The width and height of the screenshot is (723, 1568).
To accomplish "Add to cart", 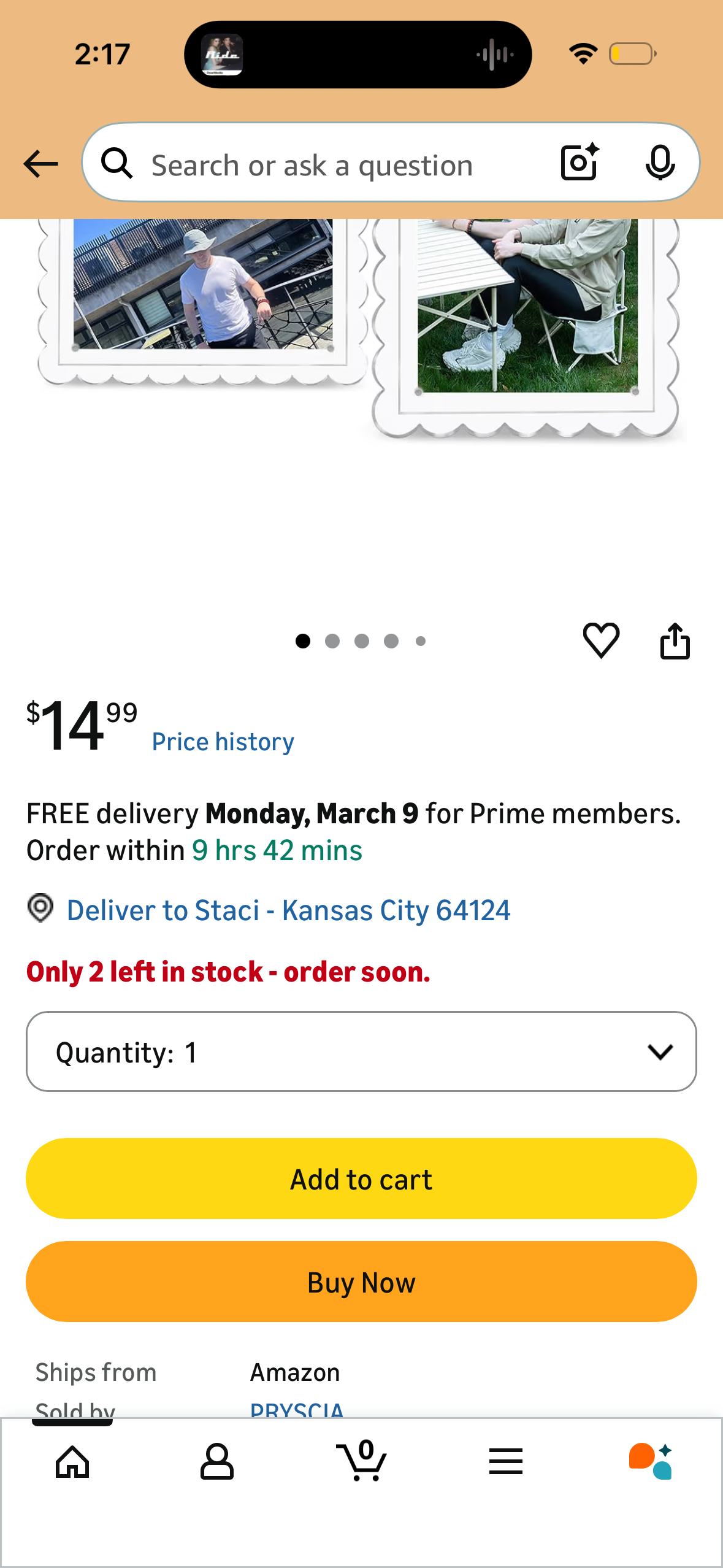I will [361, 1178].
